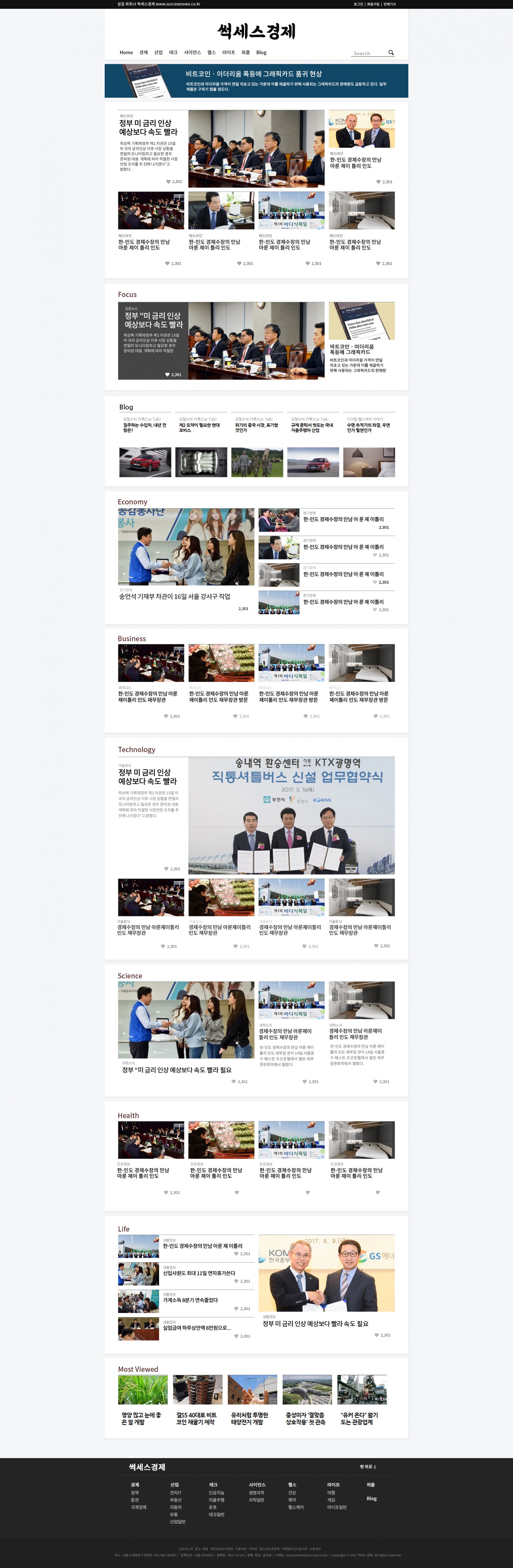Open Most Viewed item 갤S5 40대로 비트코인 채굴기 제작

[196, 1418]
